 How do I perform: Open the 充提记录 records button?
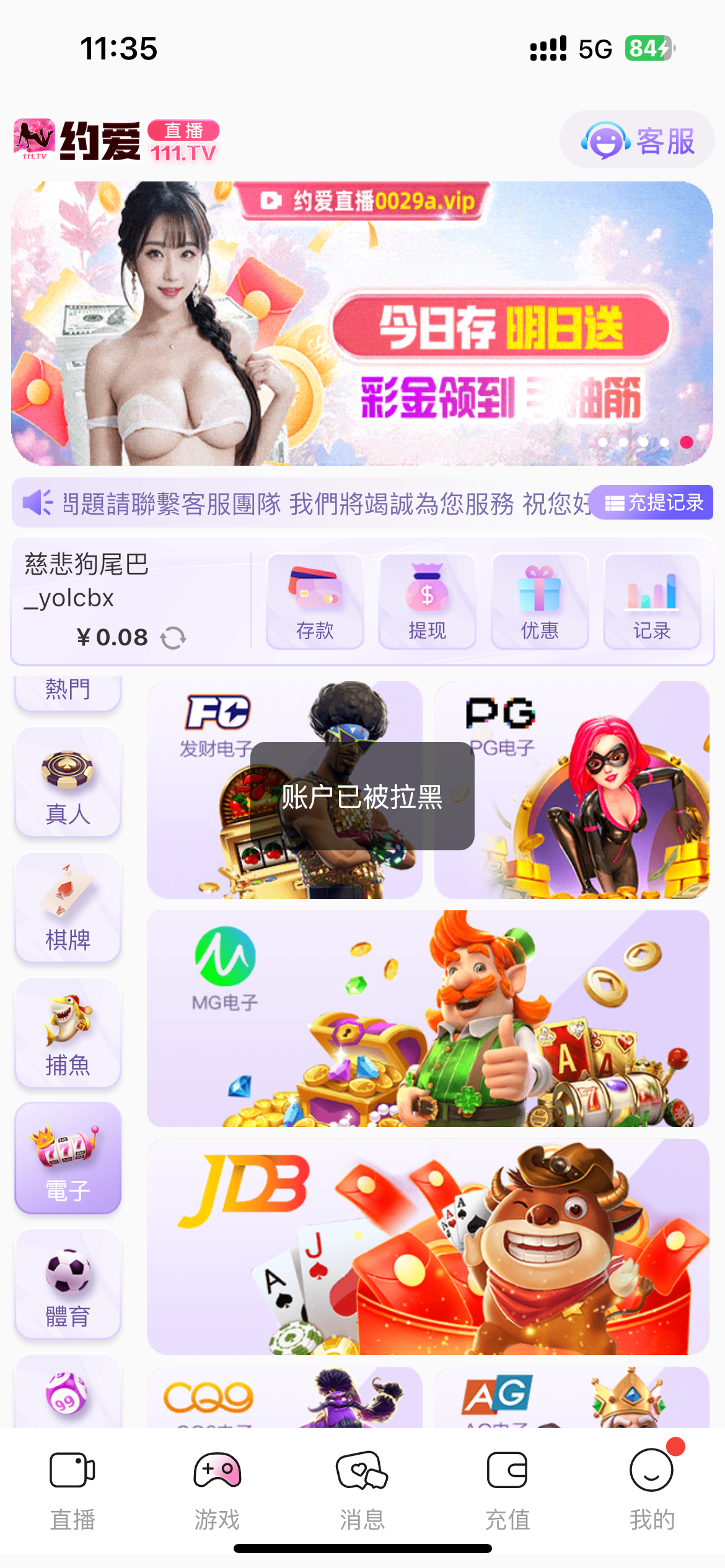click(653, 503)
